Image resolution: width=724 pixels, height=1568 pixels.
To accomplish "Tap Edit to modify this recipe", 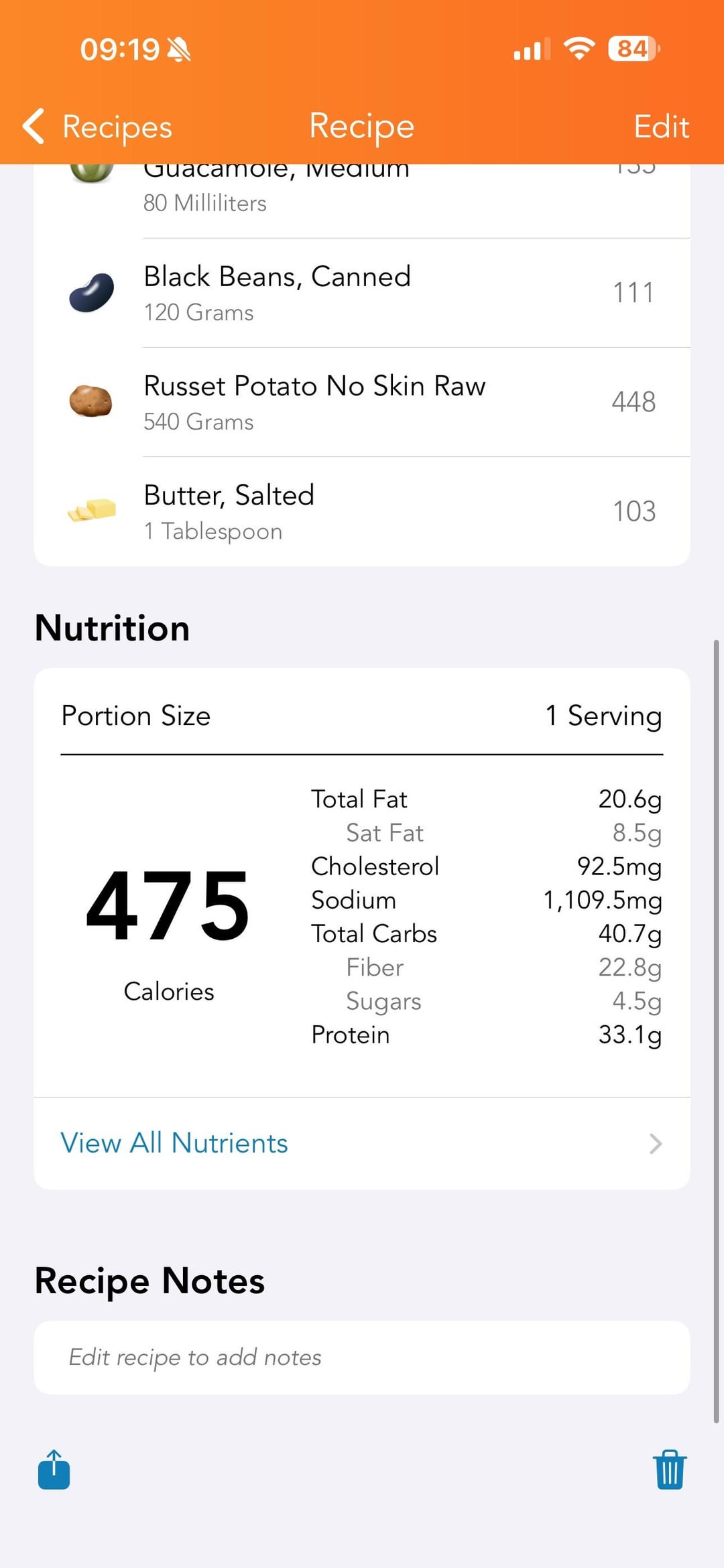I will tap(661, 127).
